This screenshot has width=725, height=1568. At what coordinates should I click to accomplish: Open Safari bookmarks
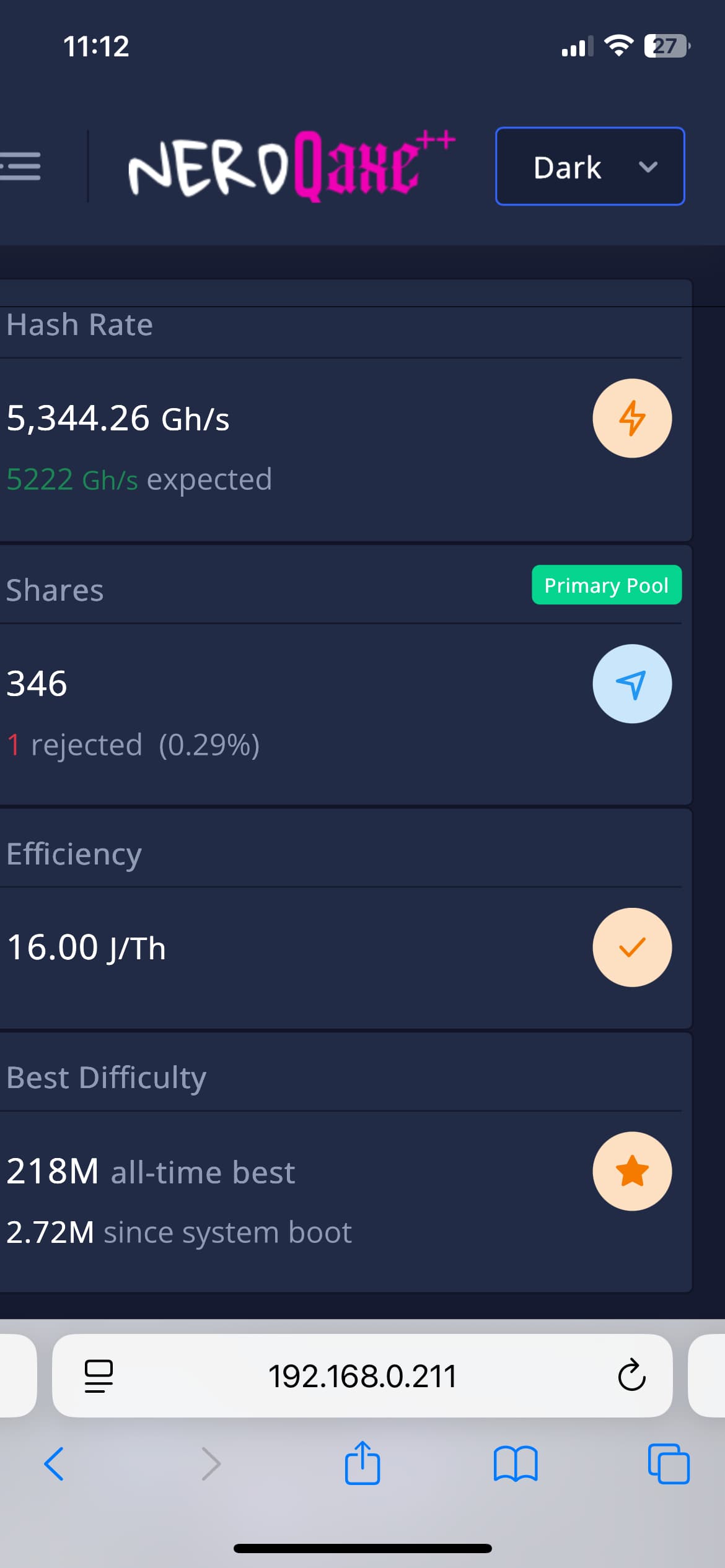point(516,1464)
